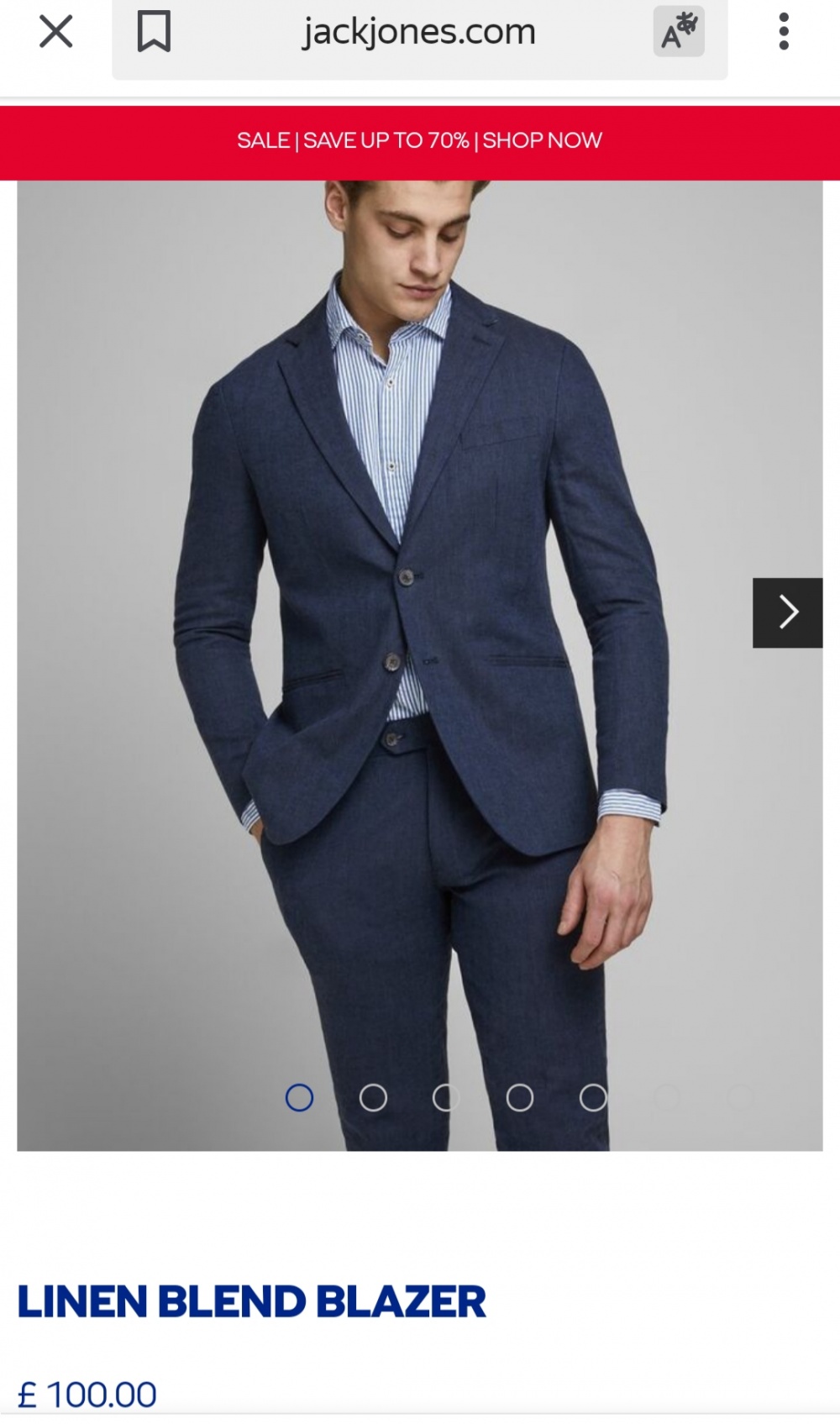Show next product image
Screen dimensions: 840x1424
787,612
